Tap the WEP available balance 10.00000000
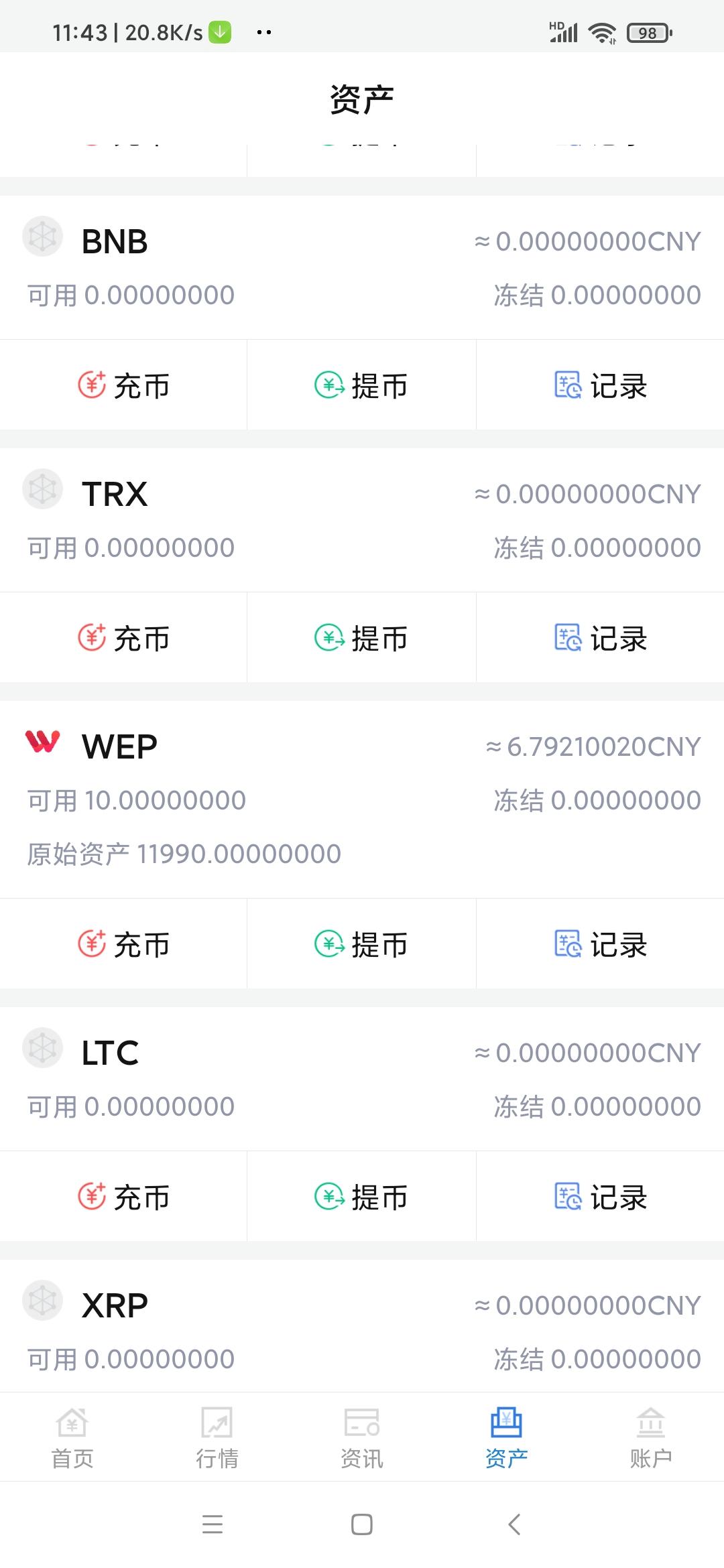The height and width of the screenshot is (1568, 724). [136, 799]
